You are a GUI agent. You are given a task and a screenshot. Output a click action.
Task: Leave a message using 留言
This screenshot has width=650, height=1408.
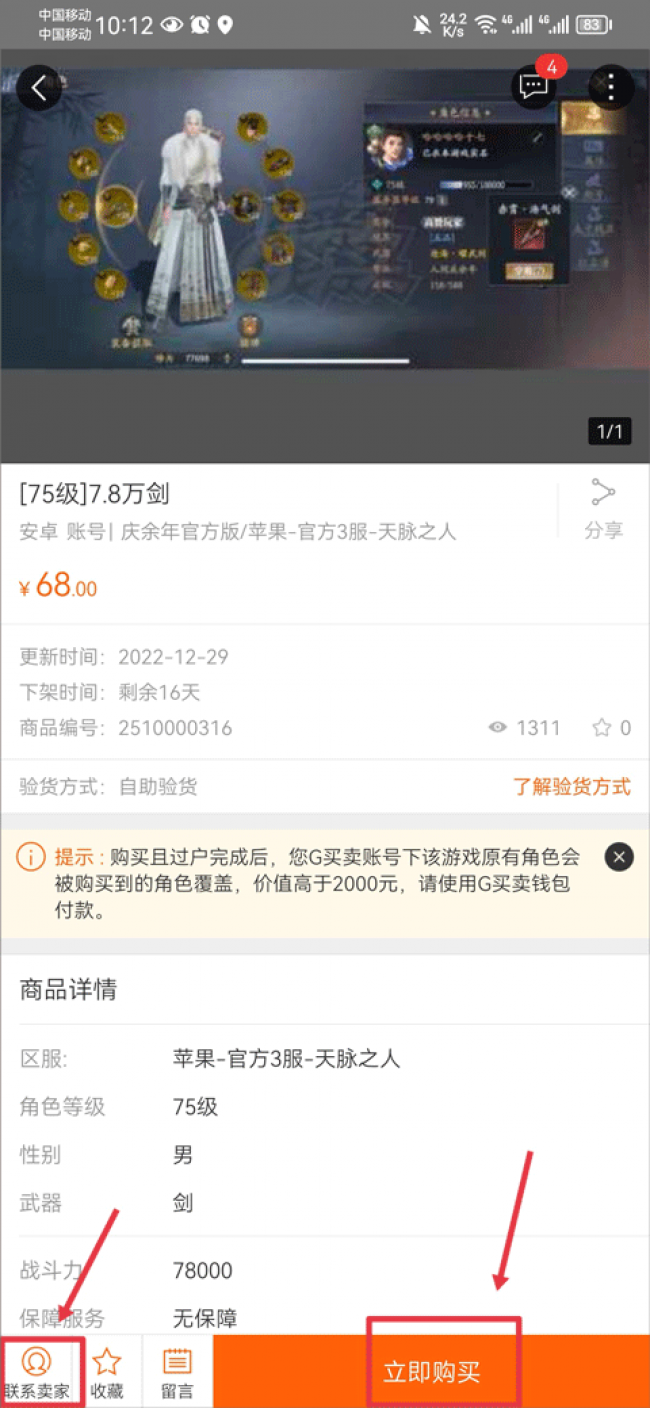177,1372
